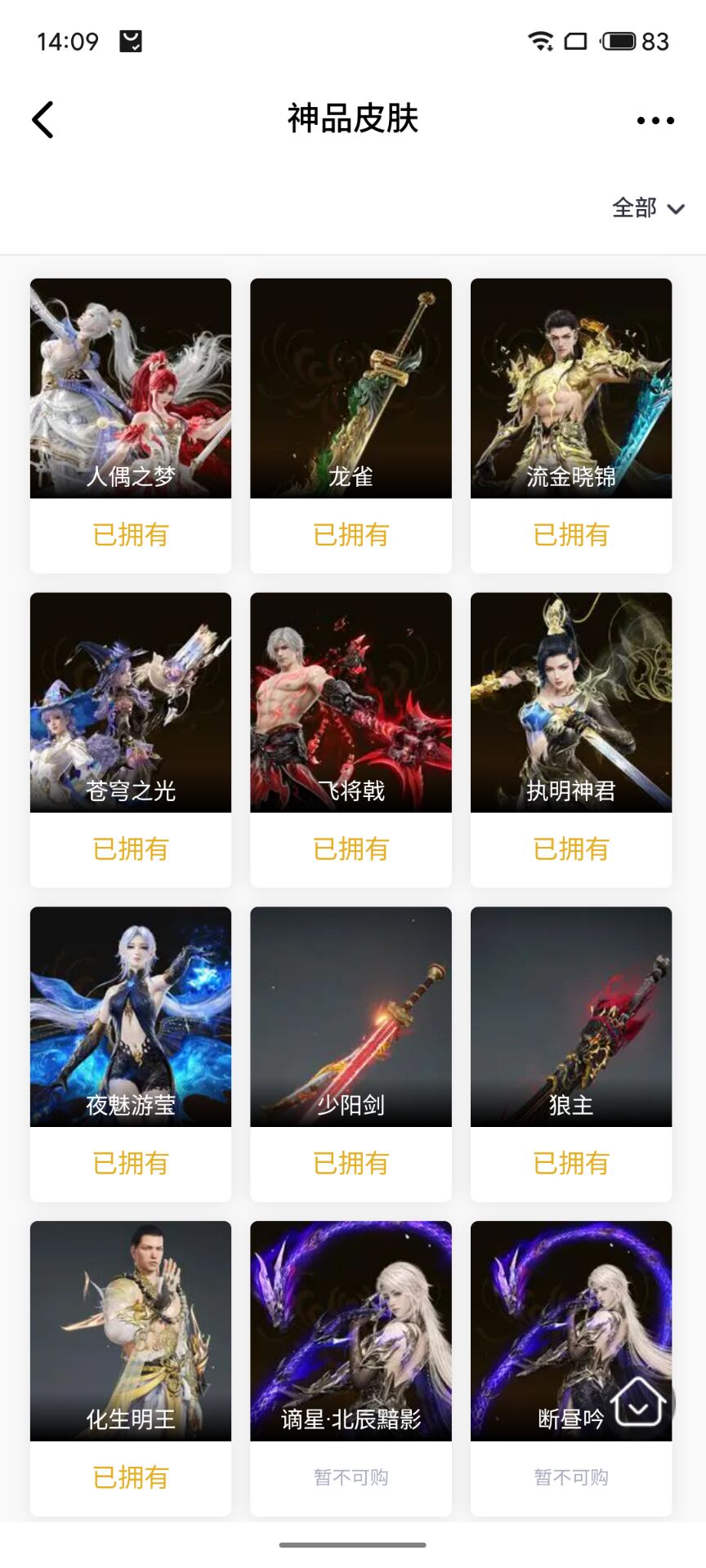Click 已拥有 under 龙雀

351,535
